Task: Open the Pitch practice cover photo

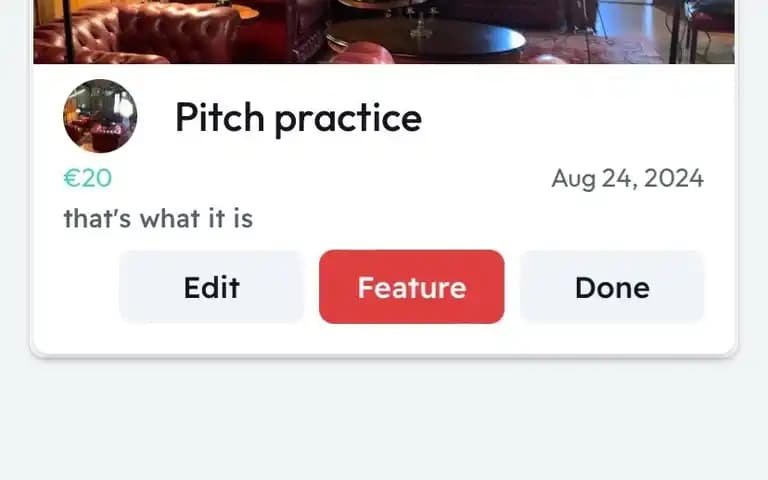Action: pos(384,32)
